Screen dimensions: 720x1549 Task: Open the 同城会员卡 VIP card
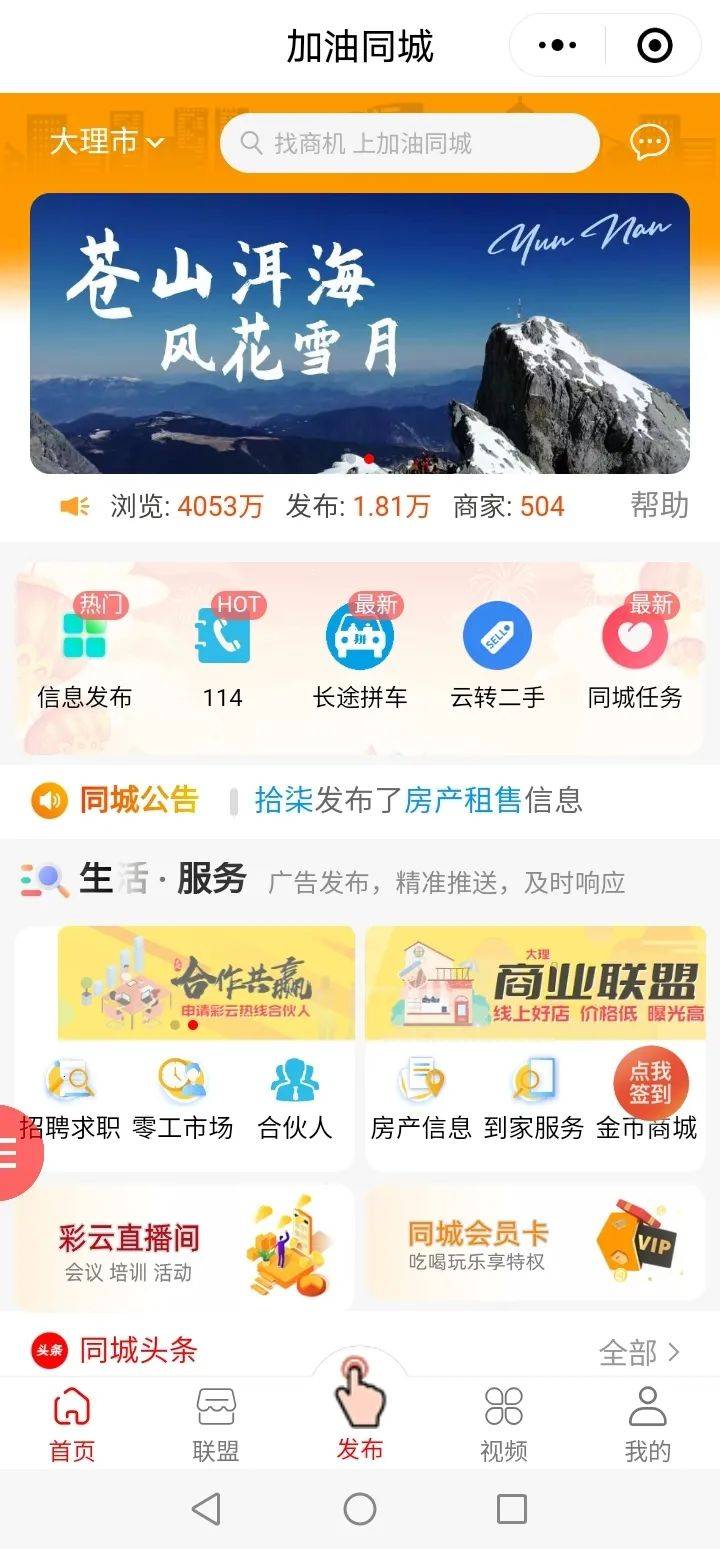pyautogui.click(x=535, y=1248)
